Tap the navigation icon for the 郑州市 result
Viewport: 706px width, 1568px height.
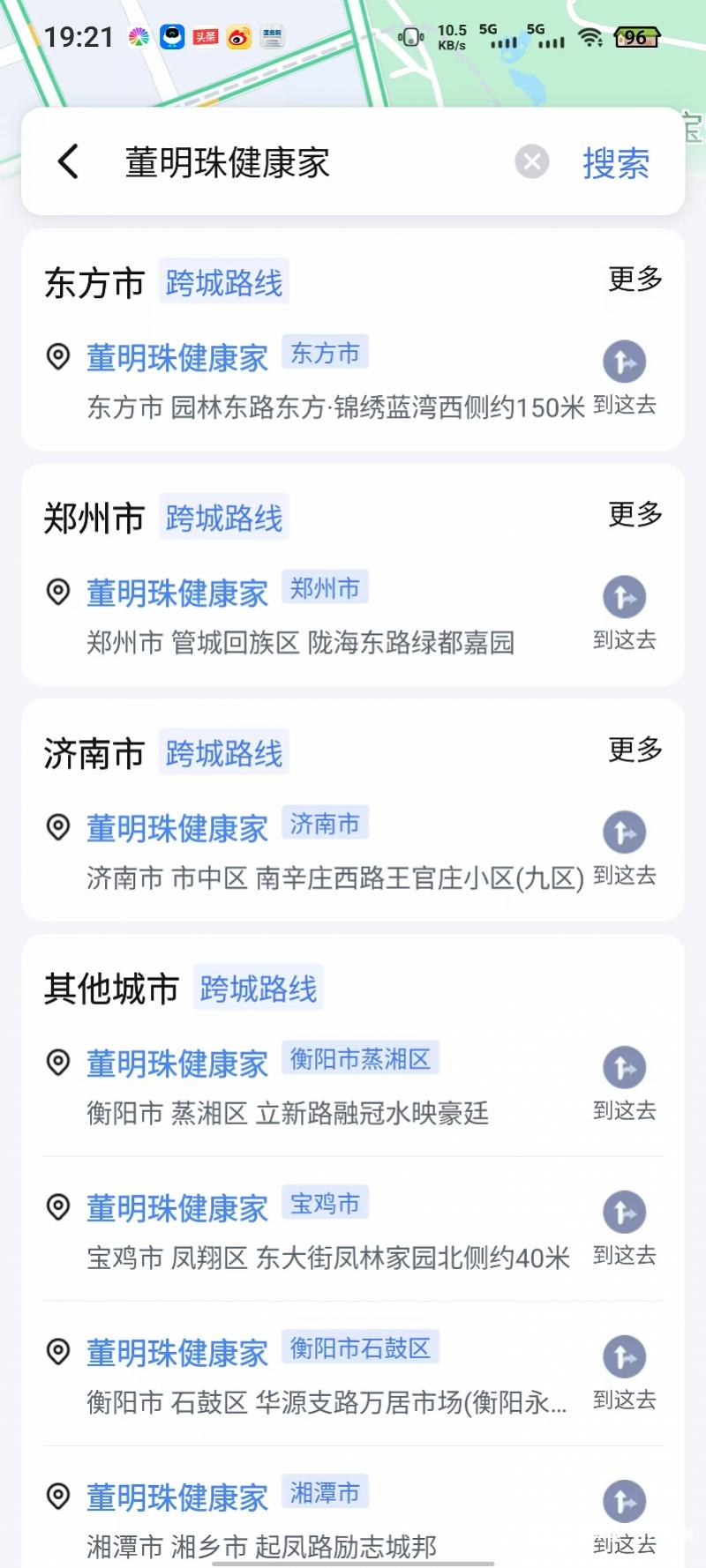(624, 597)
